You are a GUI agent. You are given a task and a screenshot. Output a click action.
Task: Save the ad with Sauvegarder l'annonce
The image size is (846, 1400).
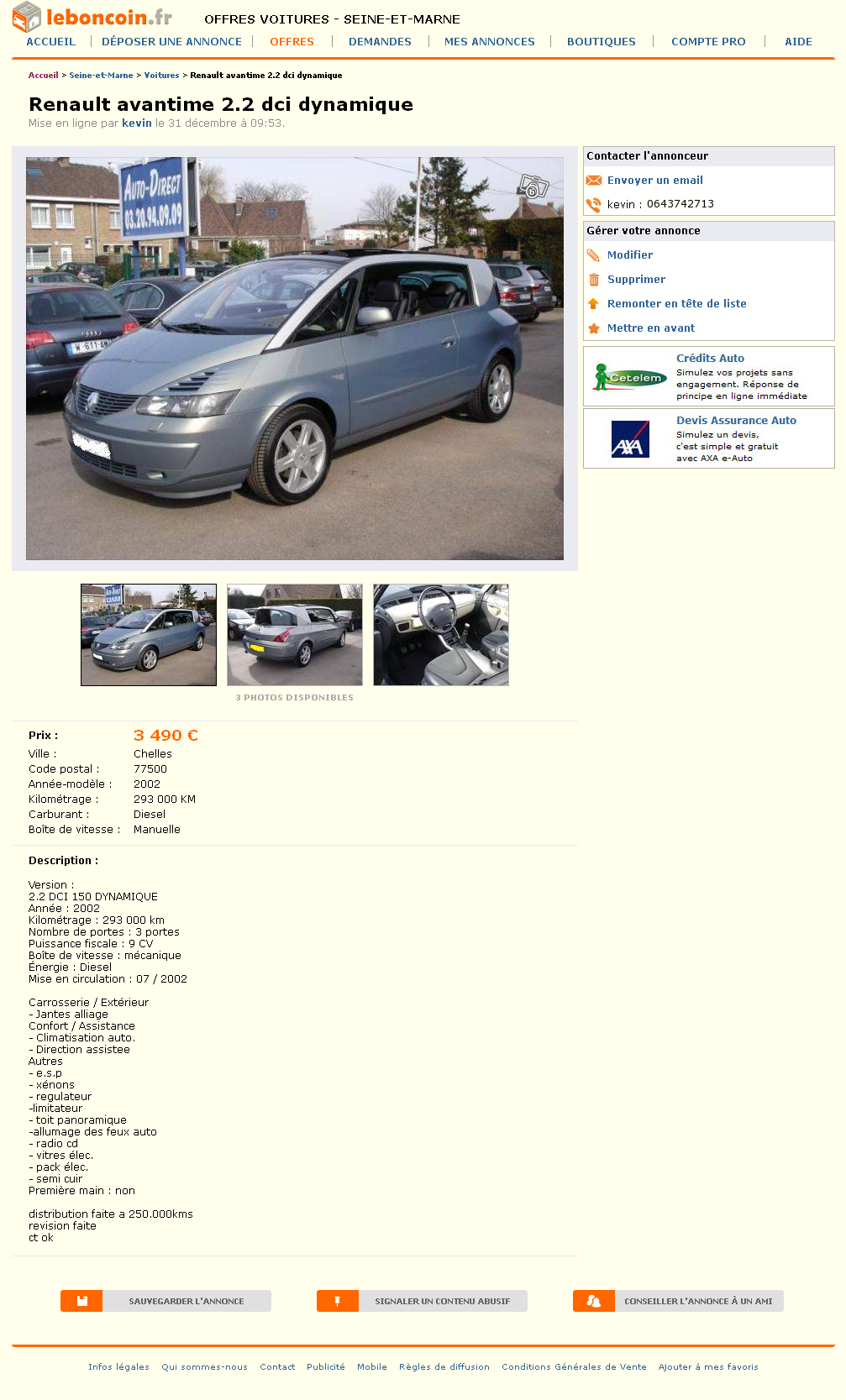166,1301
